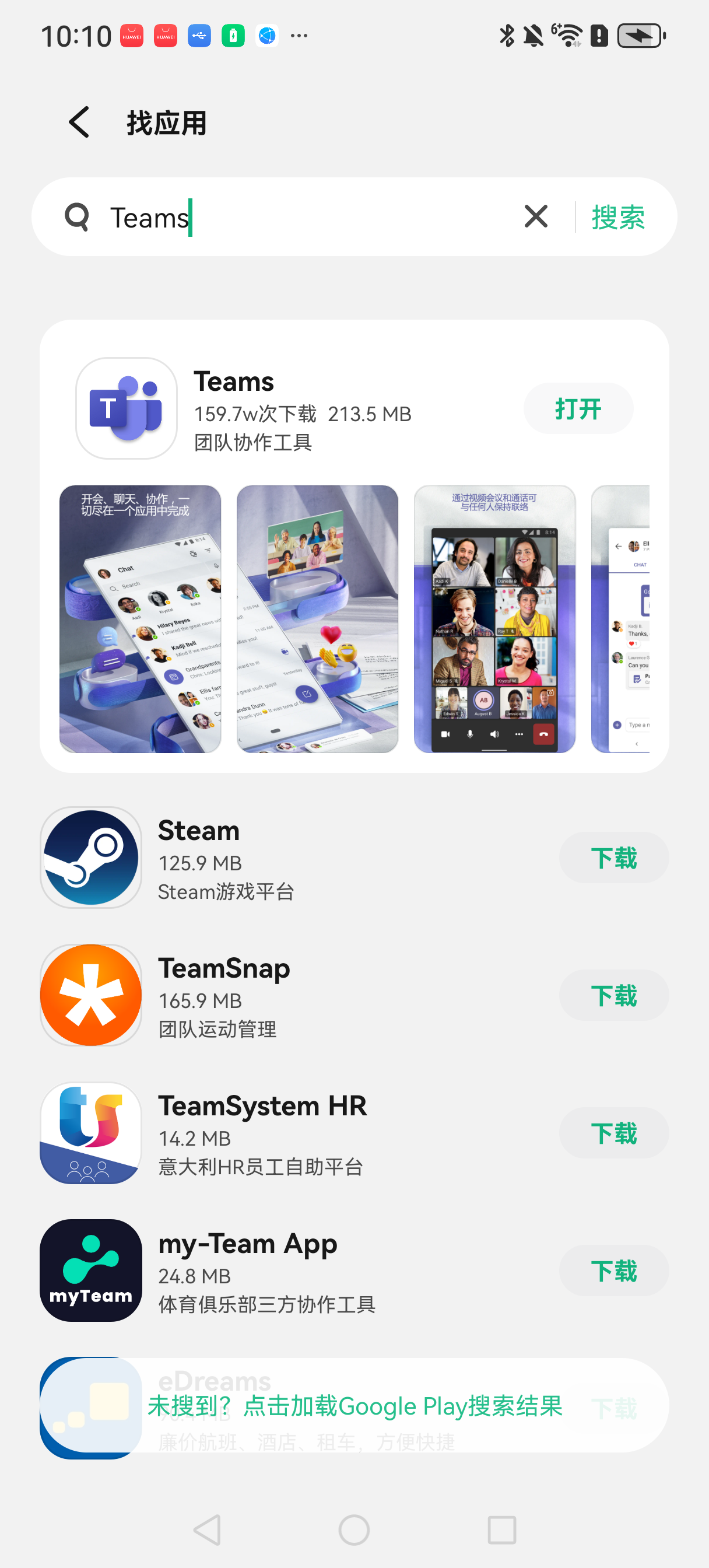
Task: Open the TeamSystem HR listing
Action: pyautogui.click(x=292, y=1133)
